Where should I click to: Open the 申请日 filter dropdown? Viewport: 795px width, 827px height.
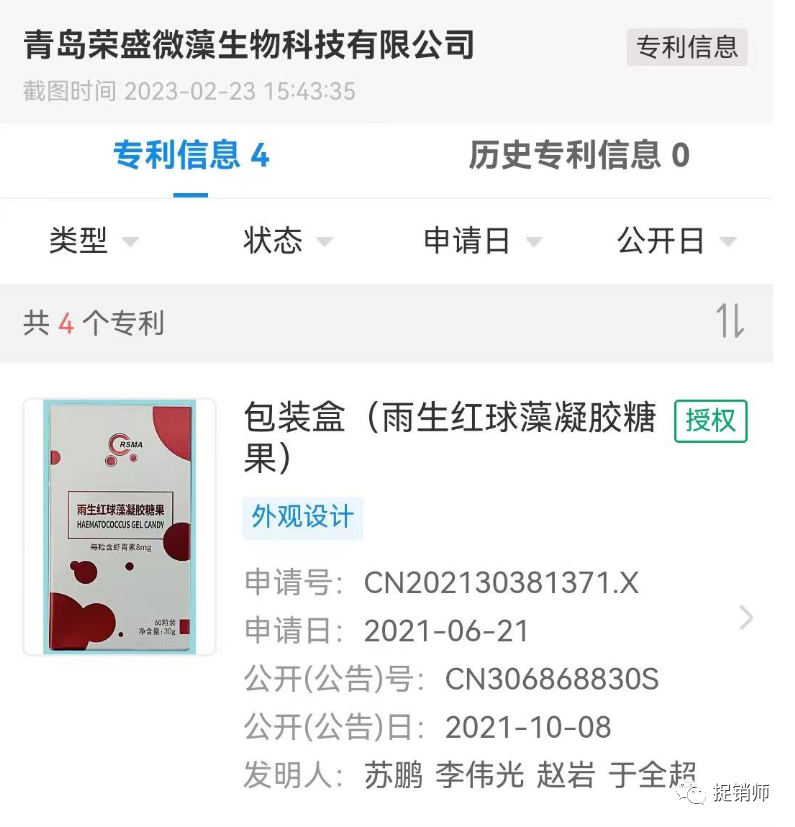[482, 241]
